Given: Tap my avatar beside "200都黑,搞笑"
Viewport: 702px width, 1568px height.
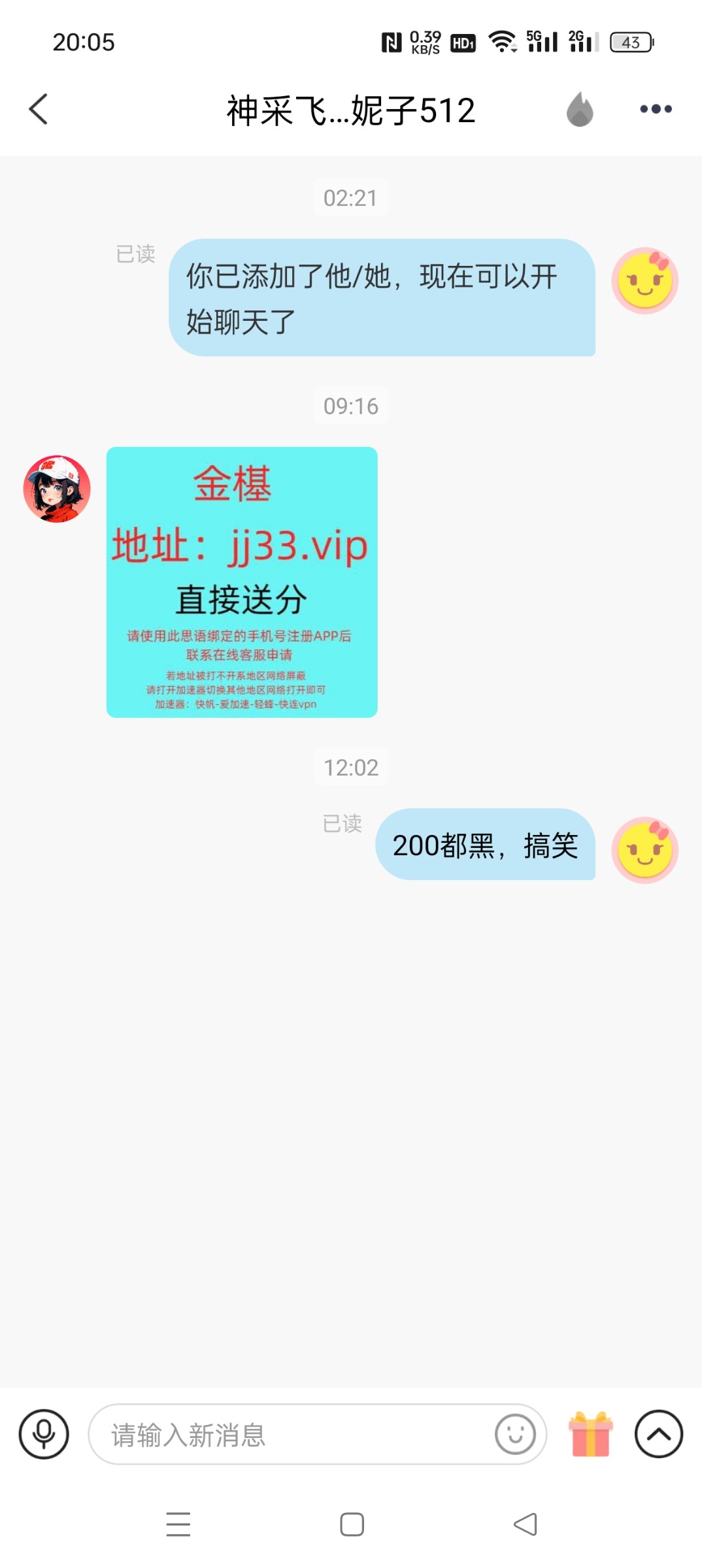Looking at the screenshot, I should pyautogui.click(x=644, y=850).
